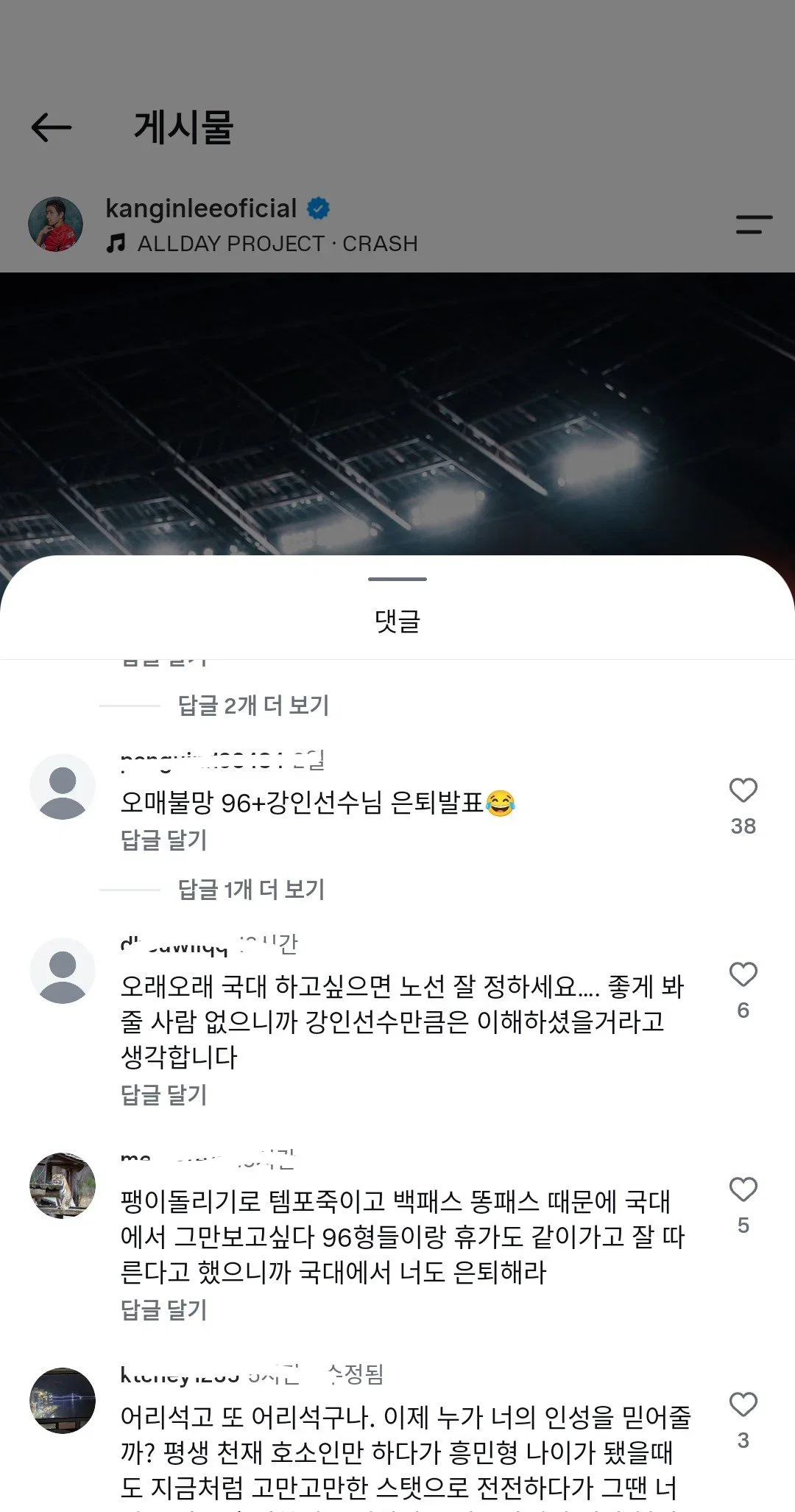This screenshot has width=795, height=1512.
Task: Reply to the 오매불망 96+강인선수님 comment
Action: [163, 840]
